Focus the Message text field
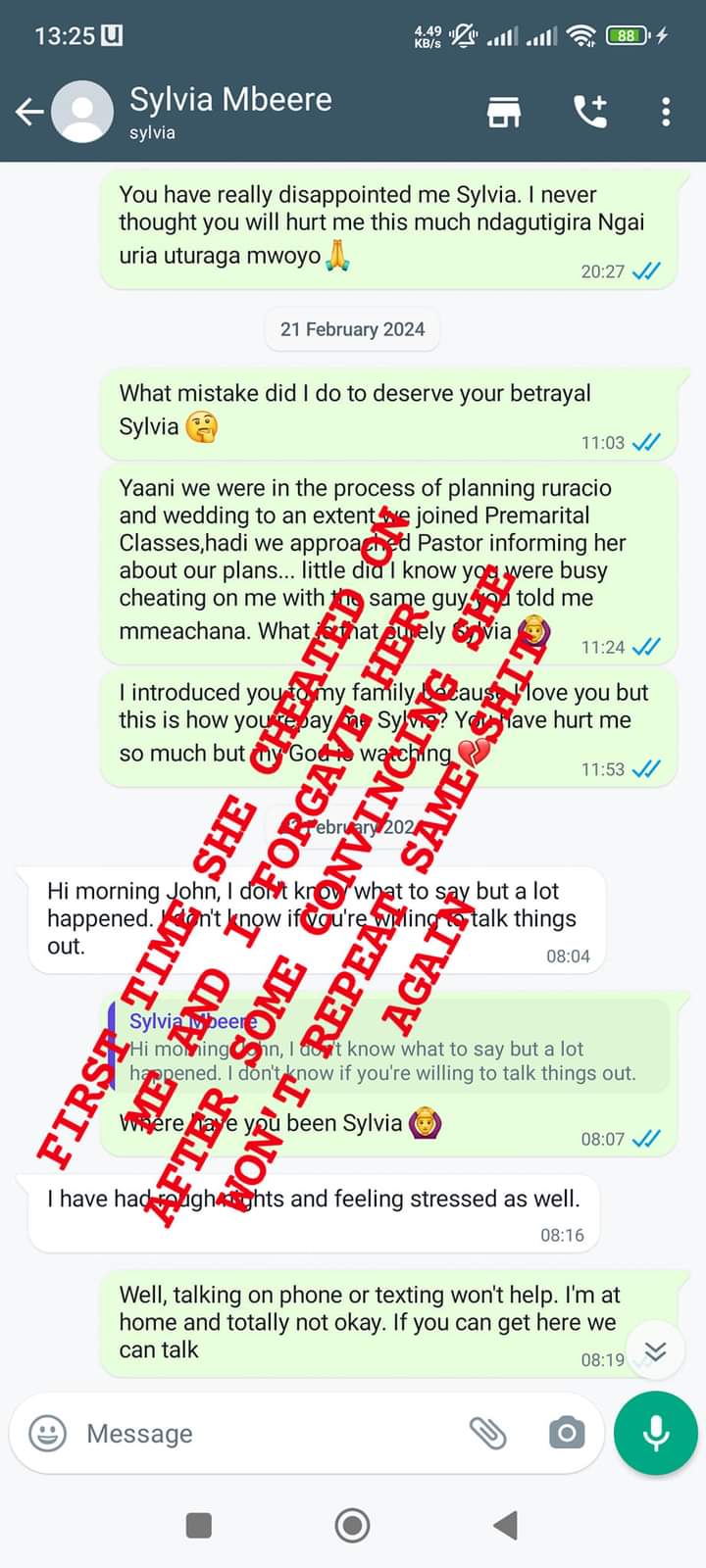 (x=265, y=1433)
